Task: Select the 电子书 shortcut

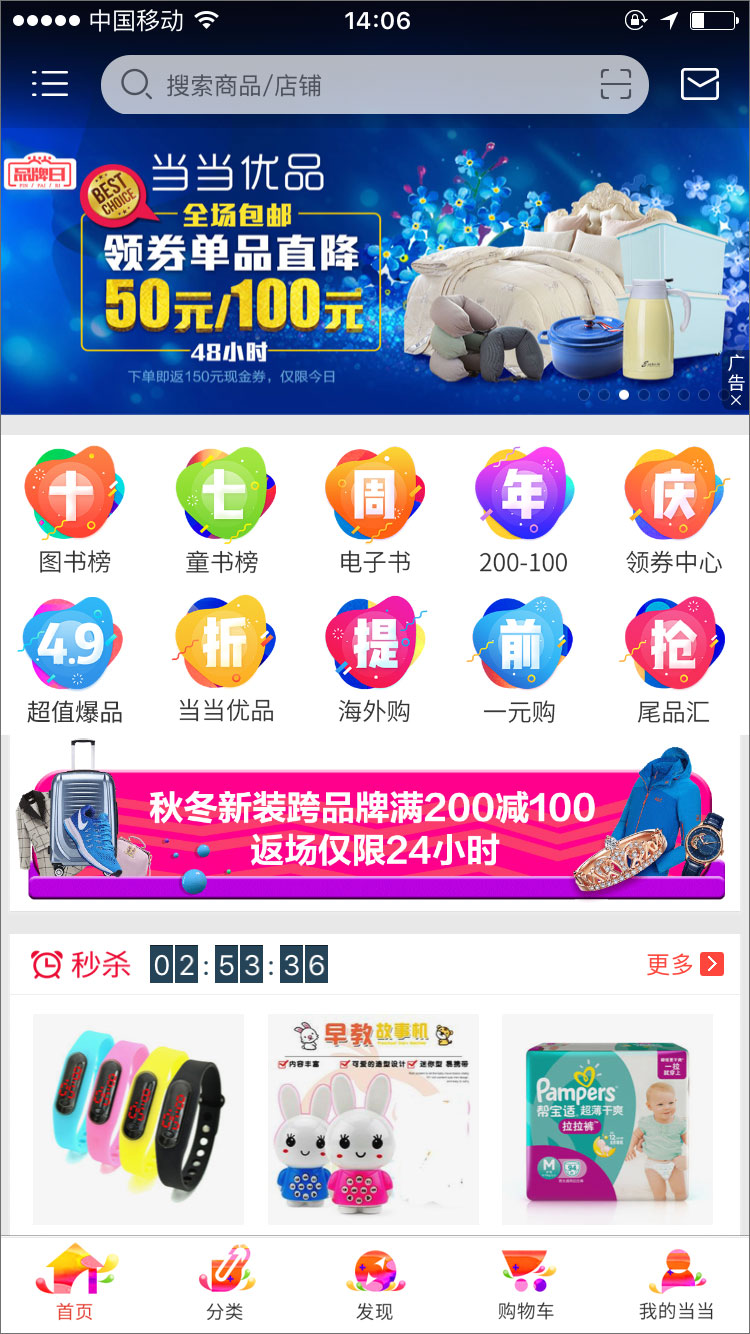Action: point(374,510)
